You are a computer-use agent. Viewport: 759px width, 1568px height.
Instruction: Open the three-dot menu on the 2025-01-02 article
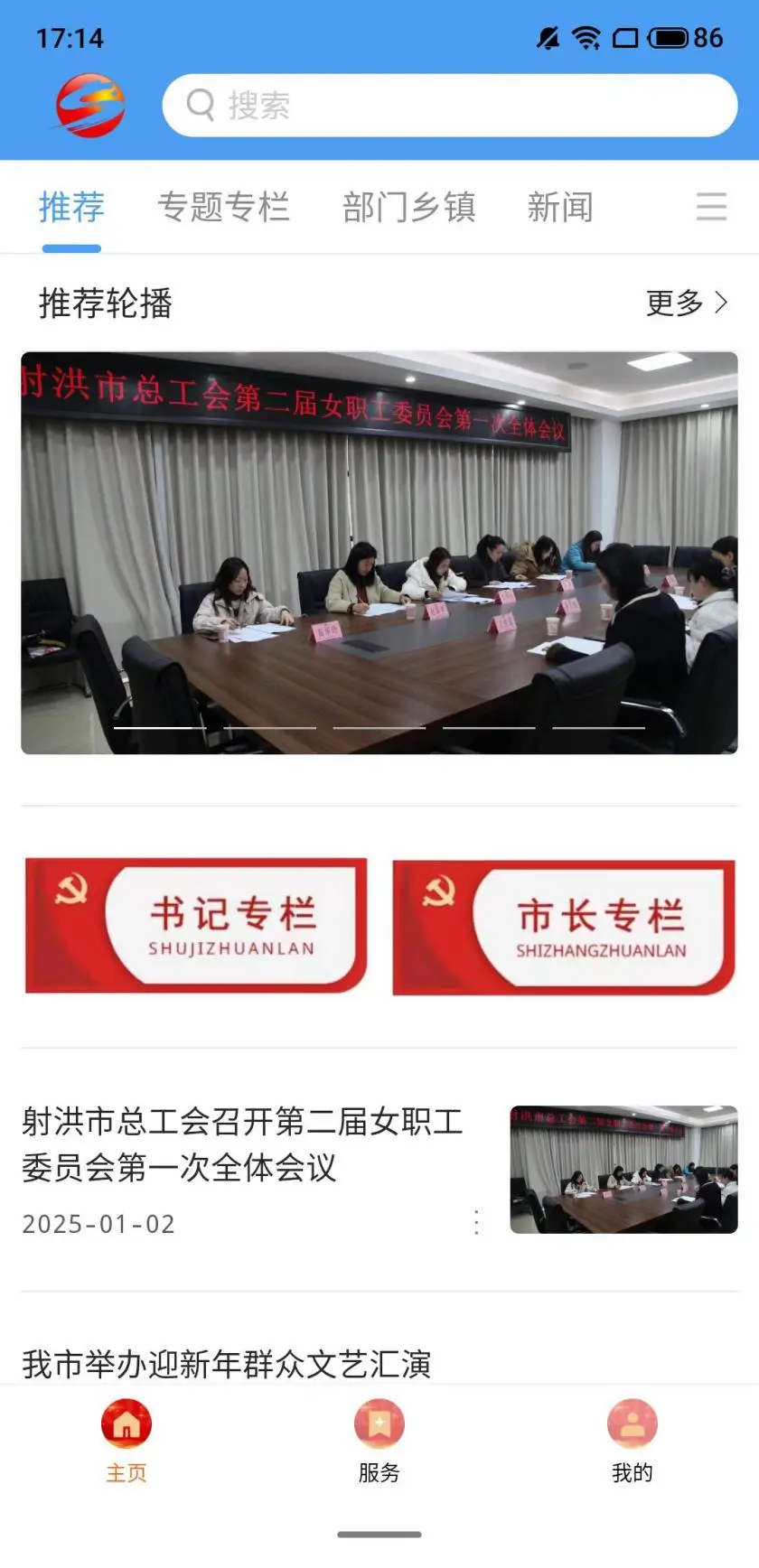476,1223
